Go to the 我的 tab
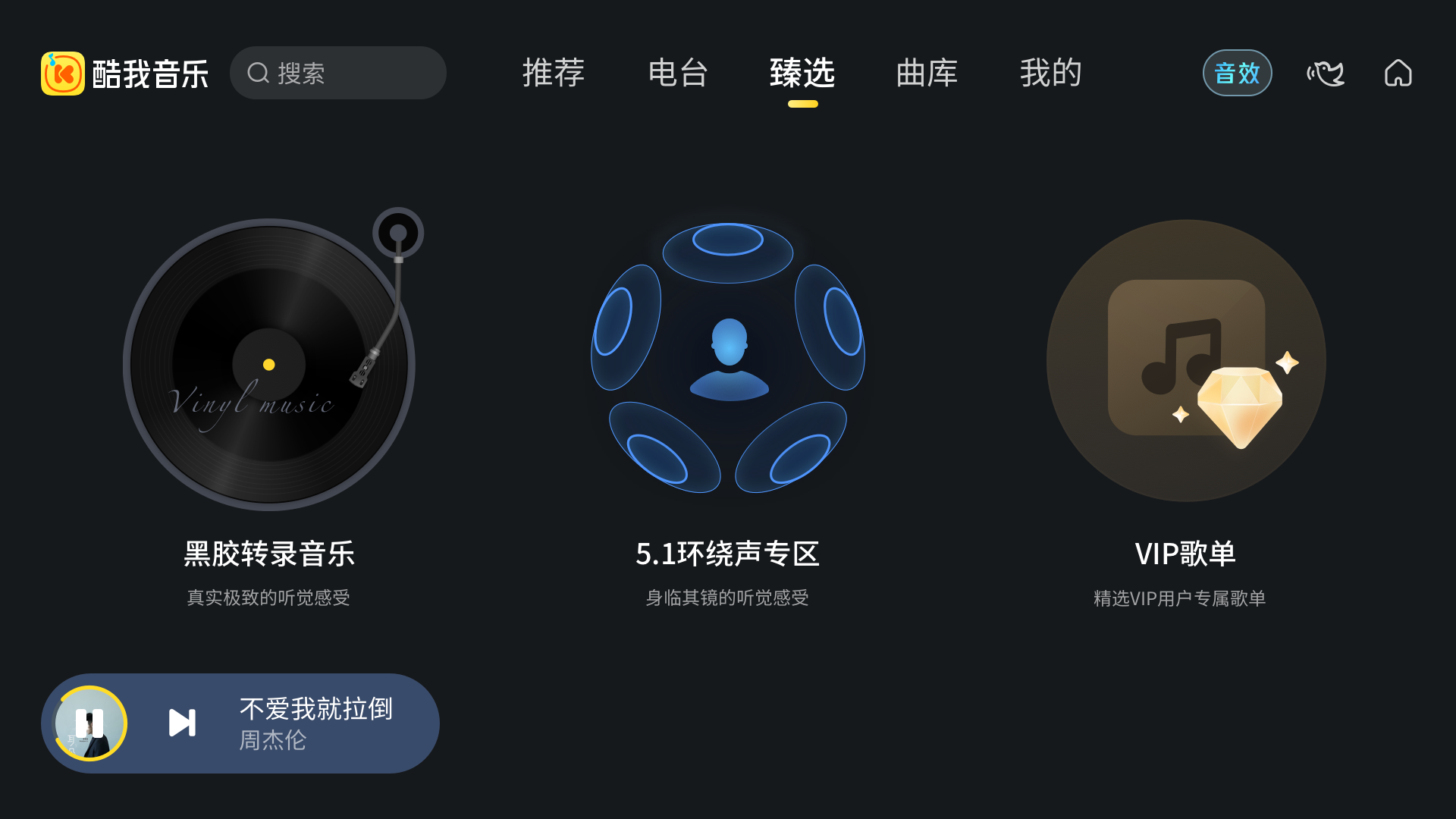This screenshot has width=1456, height=819. pyautogui.click(x=1050, y=73)
